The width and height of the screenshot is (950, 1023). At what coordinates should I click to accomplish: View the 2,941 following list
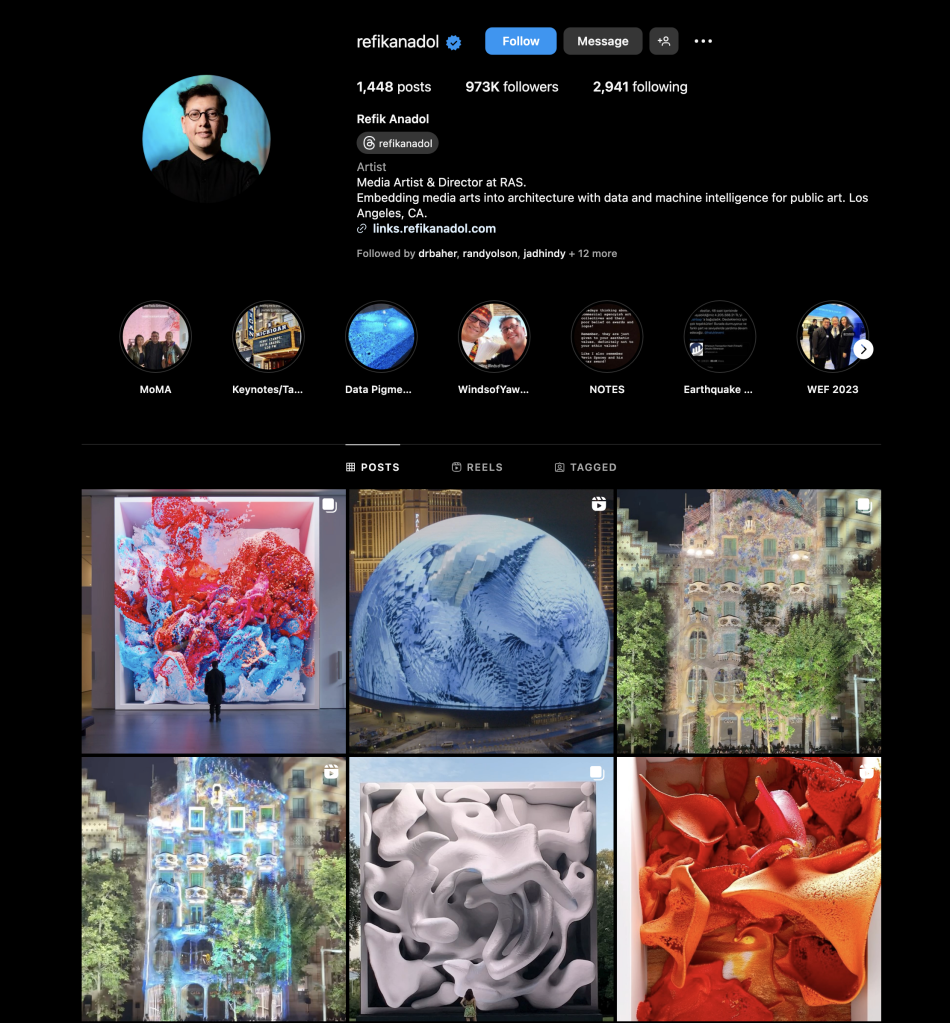[x=640, y=87]
